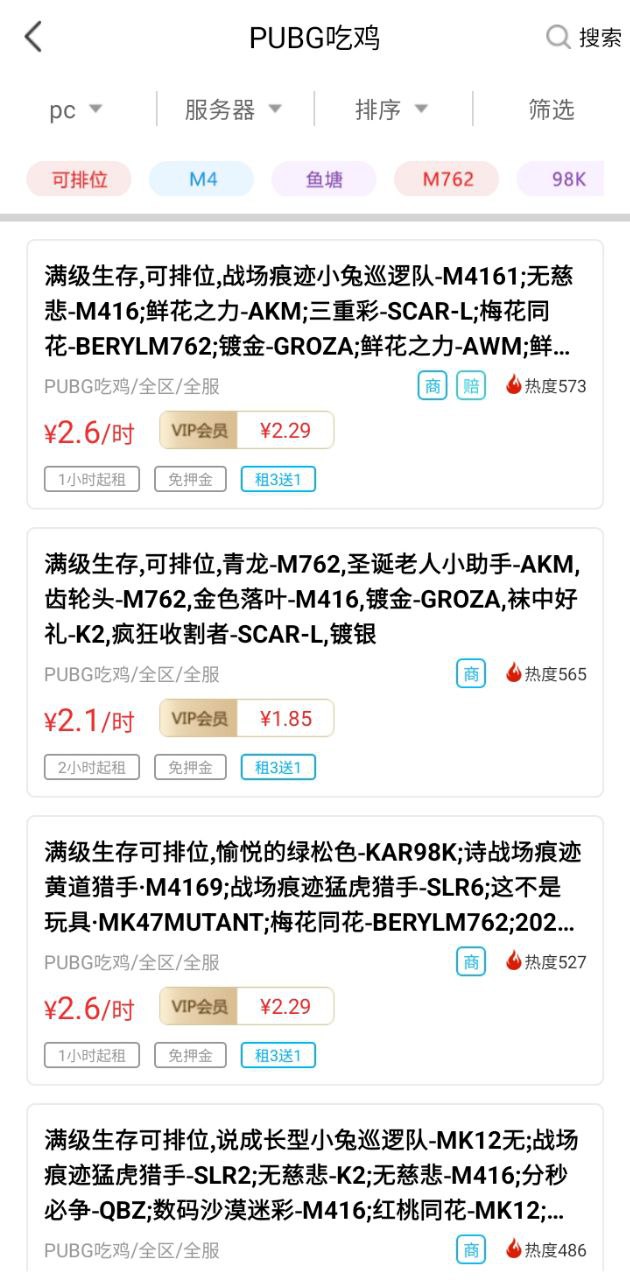Expand the pc platform dropdown

pyautogui.click(x=76, y=109)
